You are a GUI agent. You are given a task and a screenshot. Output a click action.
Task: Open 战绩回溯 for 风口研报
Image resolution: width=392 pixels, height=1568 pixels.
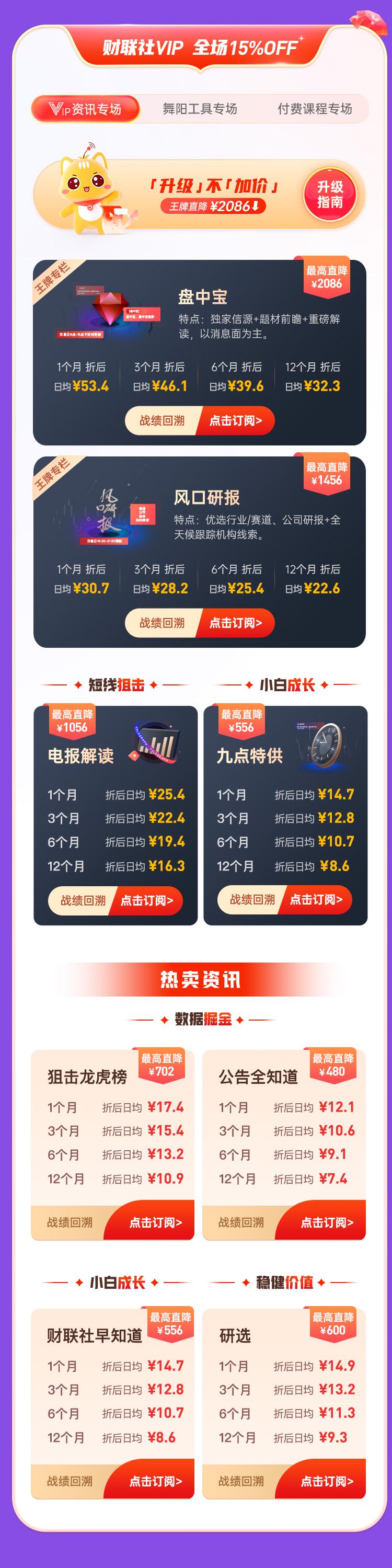coord(162,623)
